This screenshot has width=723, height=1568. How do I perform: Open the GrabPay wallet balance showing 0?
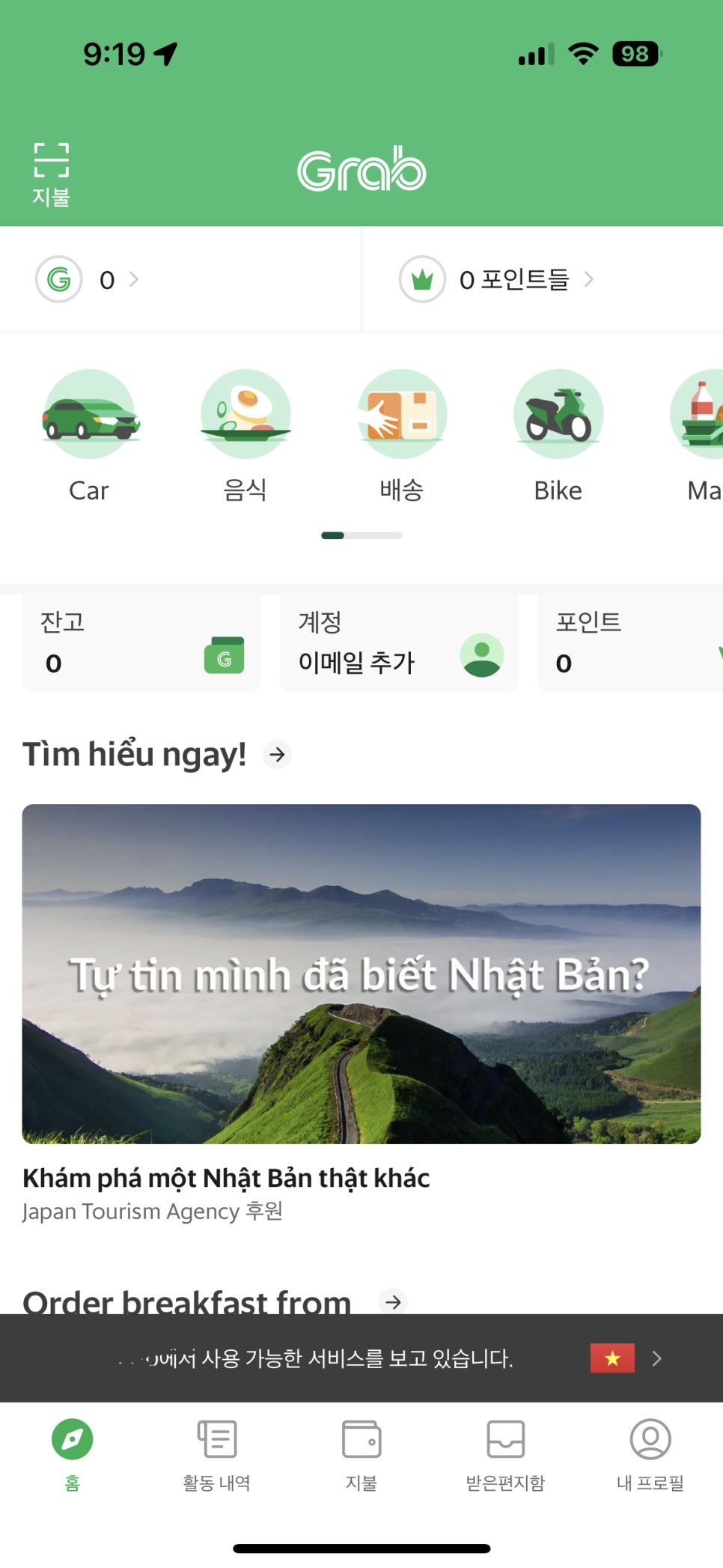[88, 280]
